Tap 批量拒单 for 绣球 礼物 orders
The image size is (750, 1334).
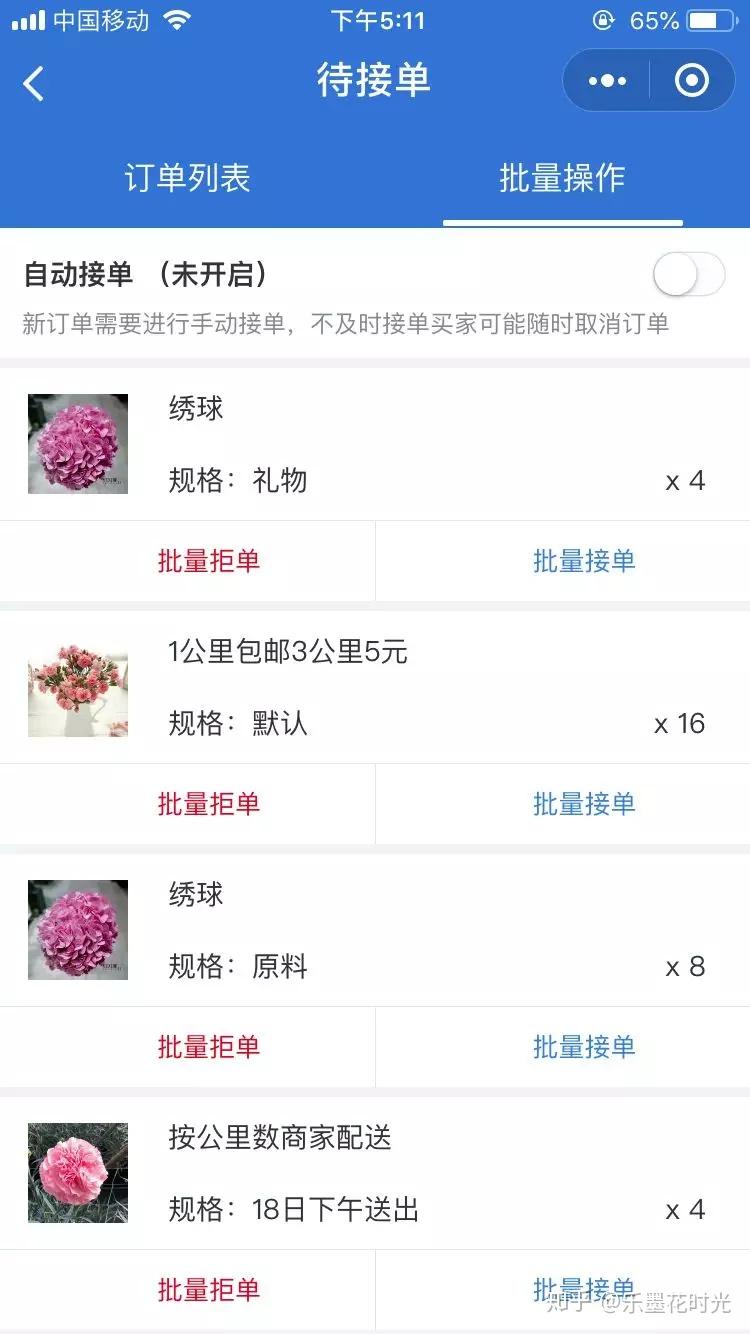click(x=208, y=561)
